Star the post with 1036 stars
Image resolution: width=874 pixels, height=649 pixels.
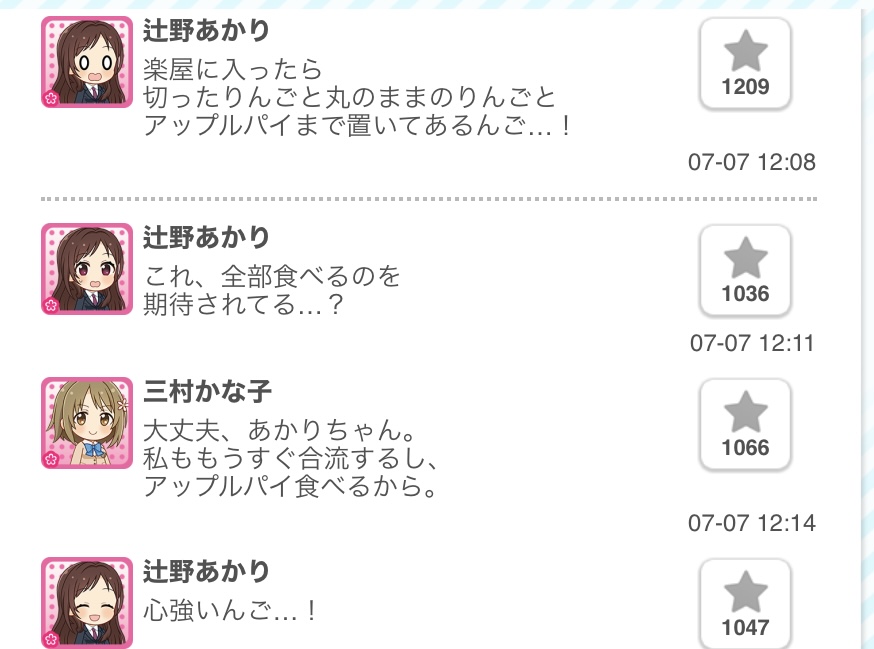click(x=745, y=270)
